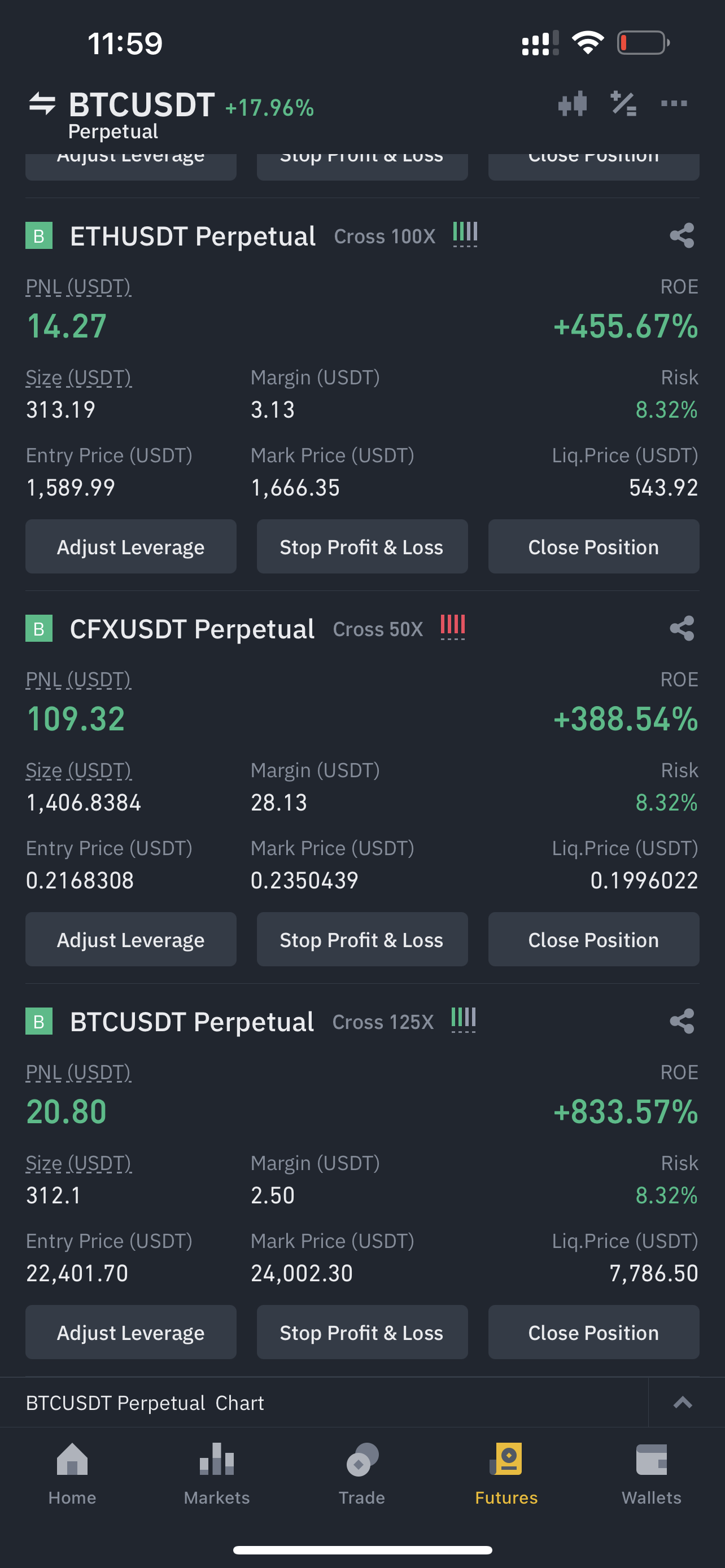Screen dimensions: 725x1568
Task: Close the CFXUSDT Perpetual position
Action: point(593,939)
